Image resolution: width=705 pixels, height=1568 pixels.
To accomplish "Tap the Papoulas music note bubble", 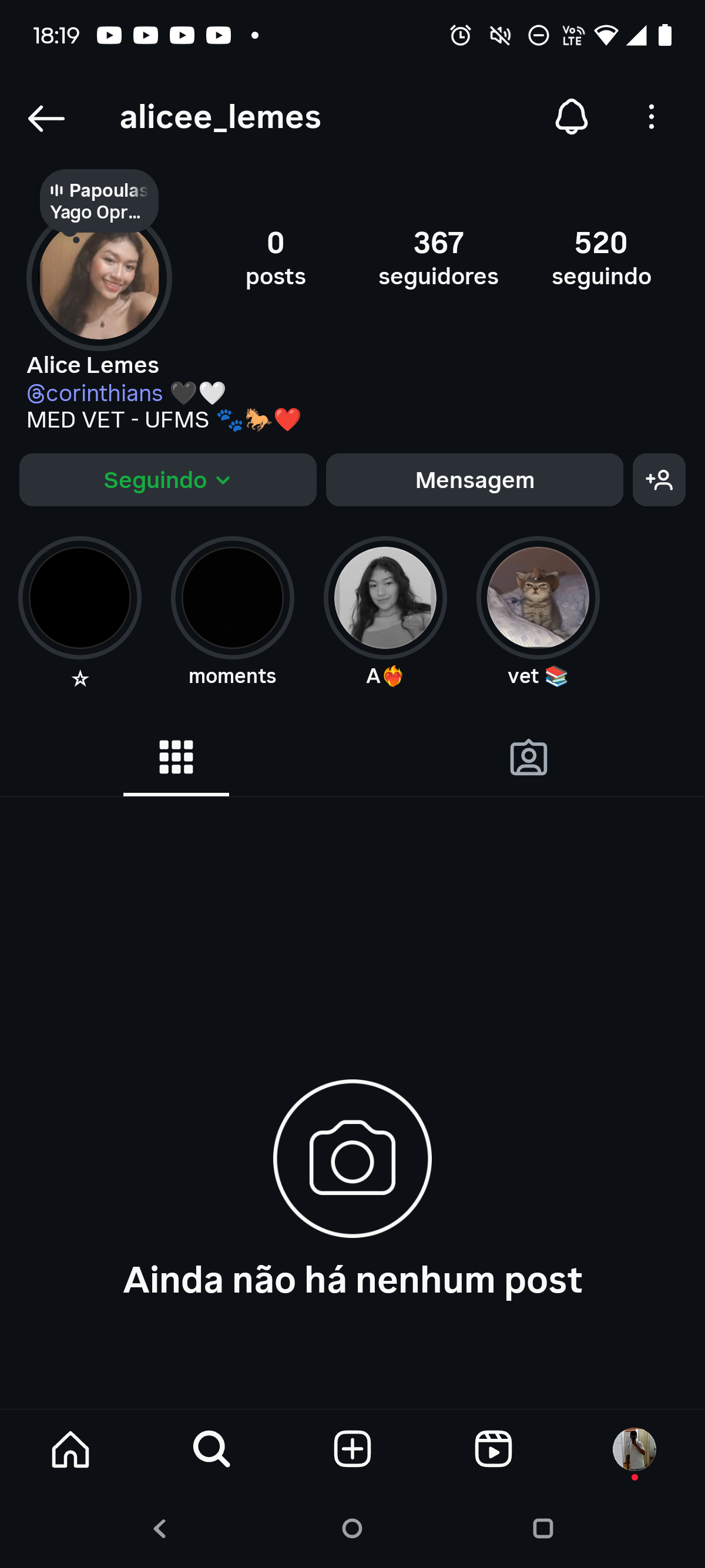I will click(x=99, y=201).
